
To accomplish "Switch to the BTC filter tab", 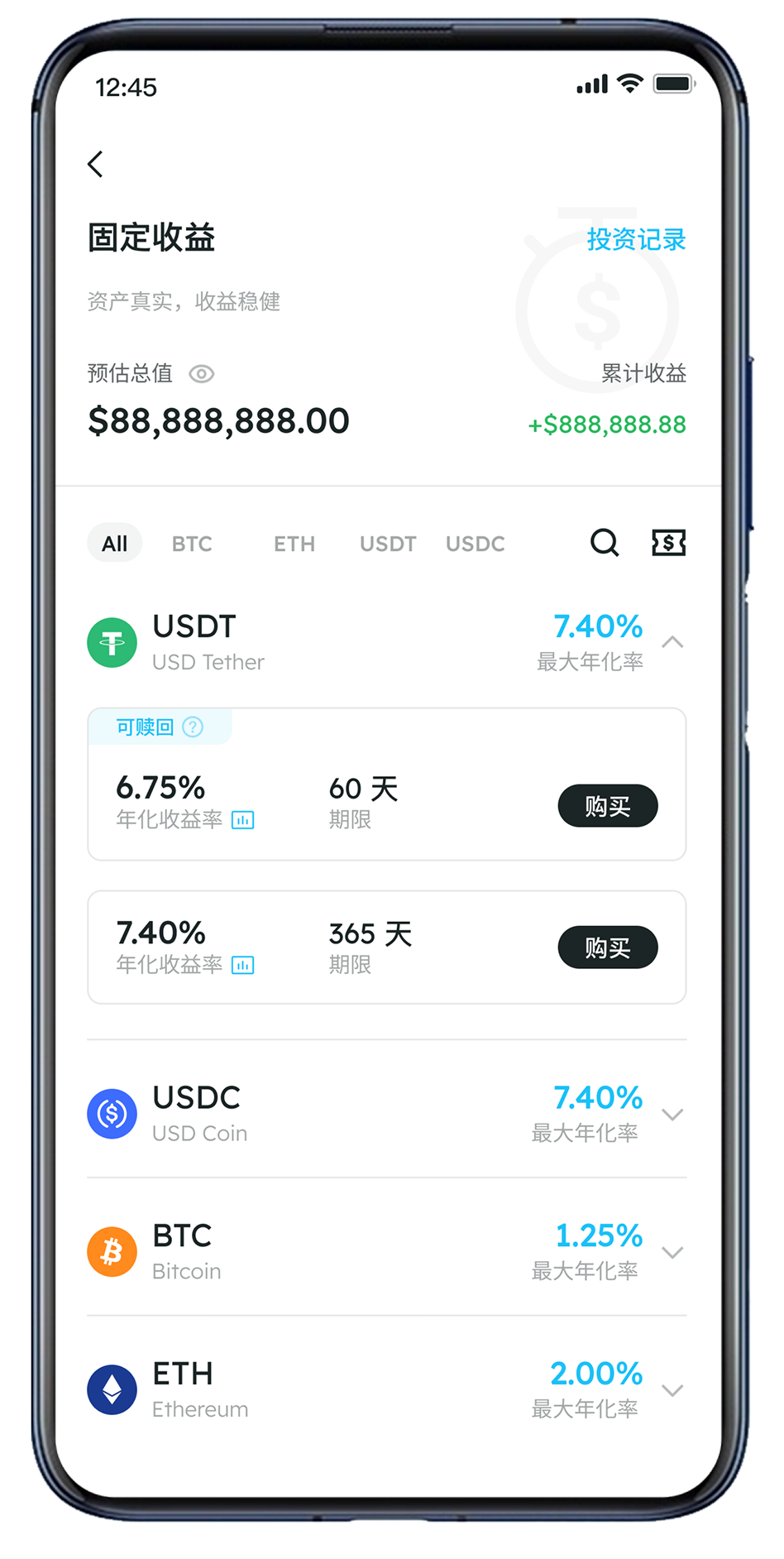I will coord(192,544).
